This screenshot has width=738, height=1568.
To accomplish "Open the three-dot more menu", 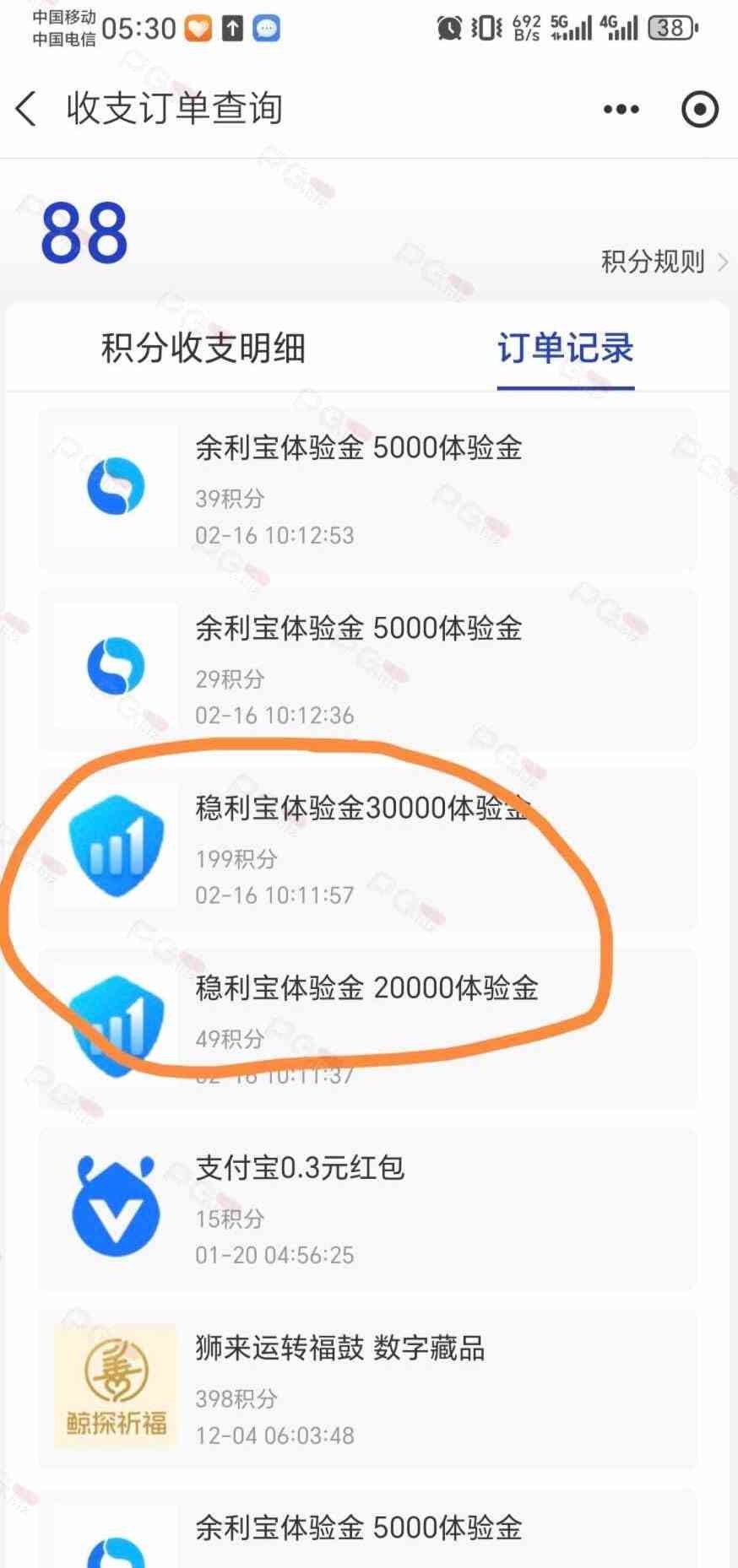I will tap(621, 109).
